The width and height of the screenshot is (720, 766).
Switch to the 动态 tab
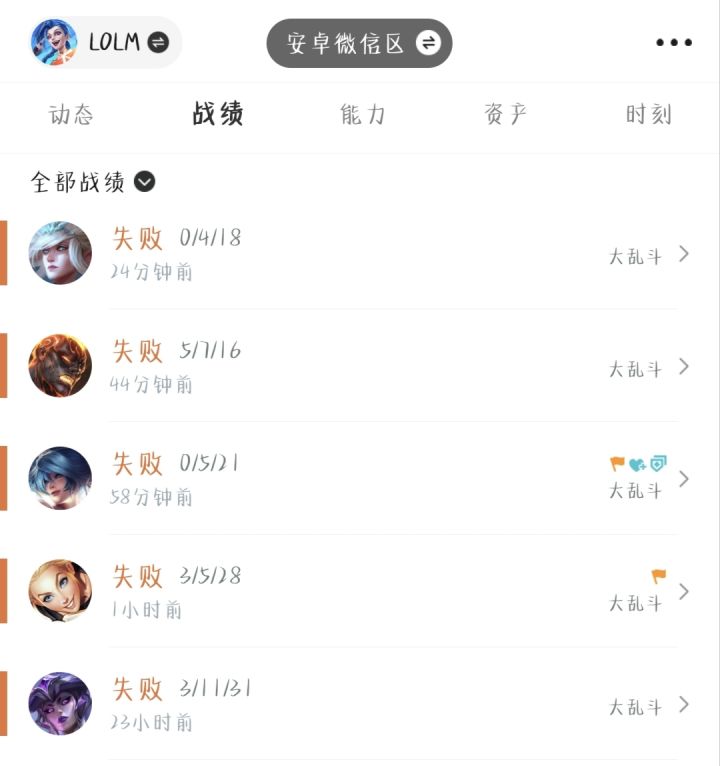click(x=71, y=115)
